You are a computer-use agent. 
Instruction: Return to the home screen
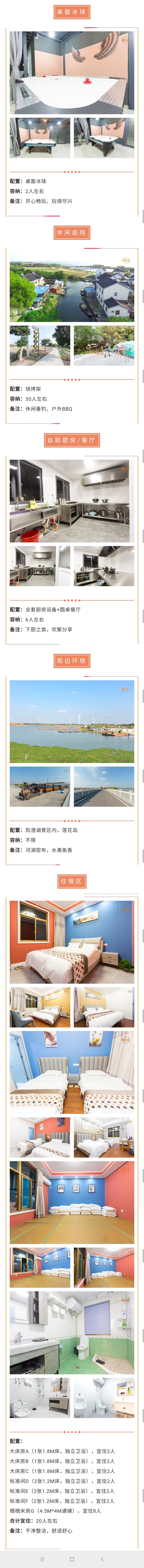[x=72, y=1559]
